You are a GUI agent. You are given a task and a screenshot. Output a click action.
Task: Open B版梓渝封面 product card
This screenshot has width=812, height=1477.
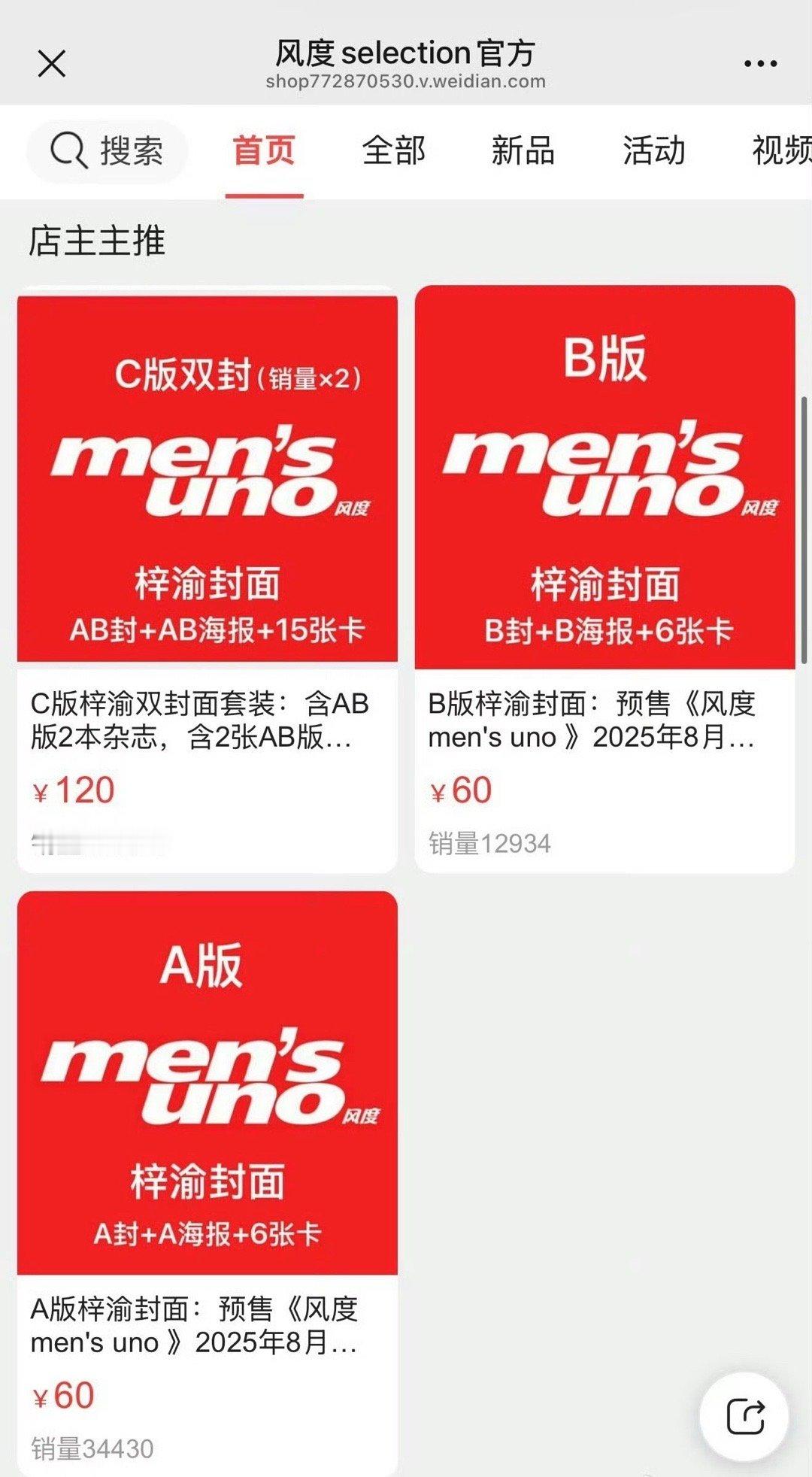(604, 579)
